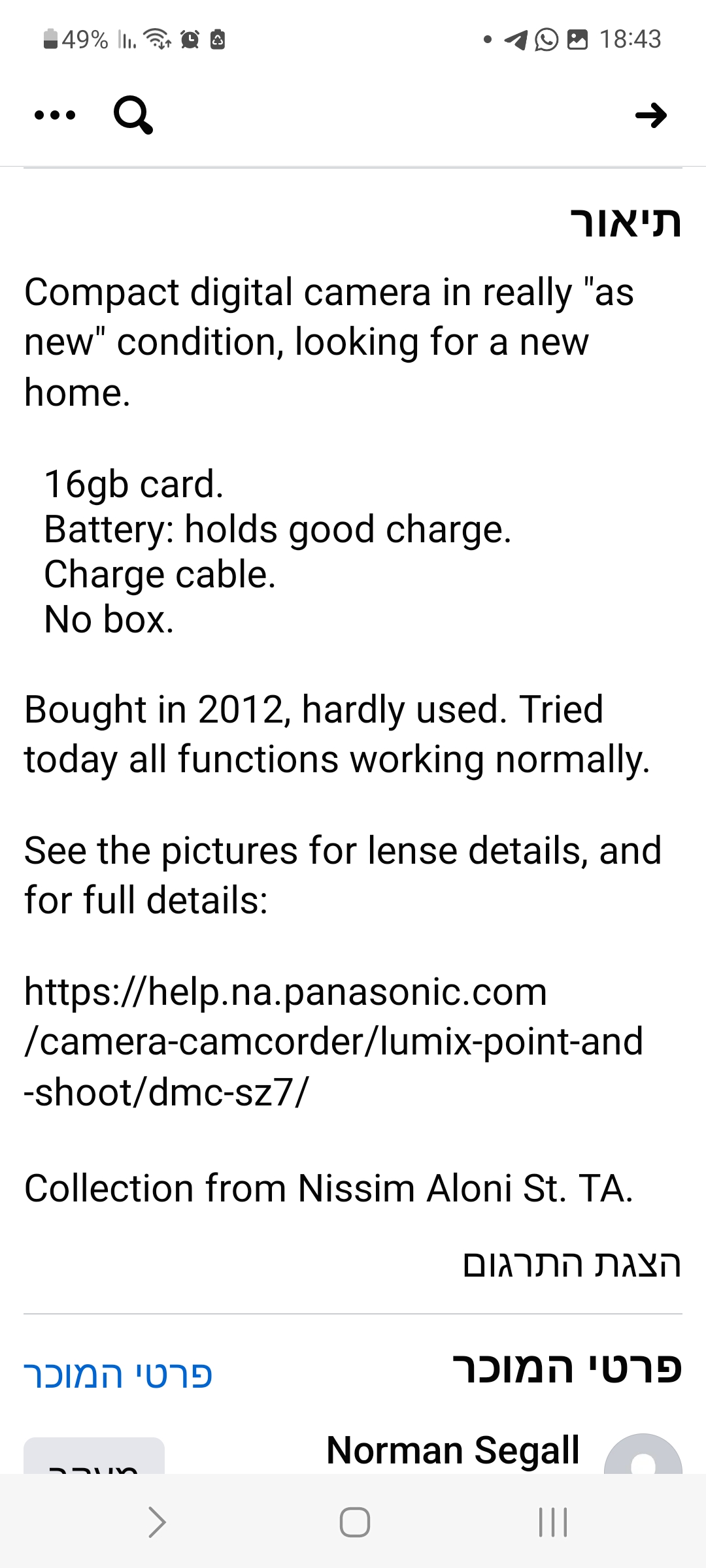Open the three-dot overflow menu
Screen dimensions: 706x1568
(55, 116)
